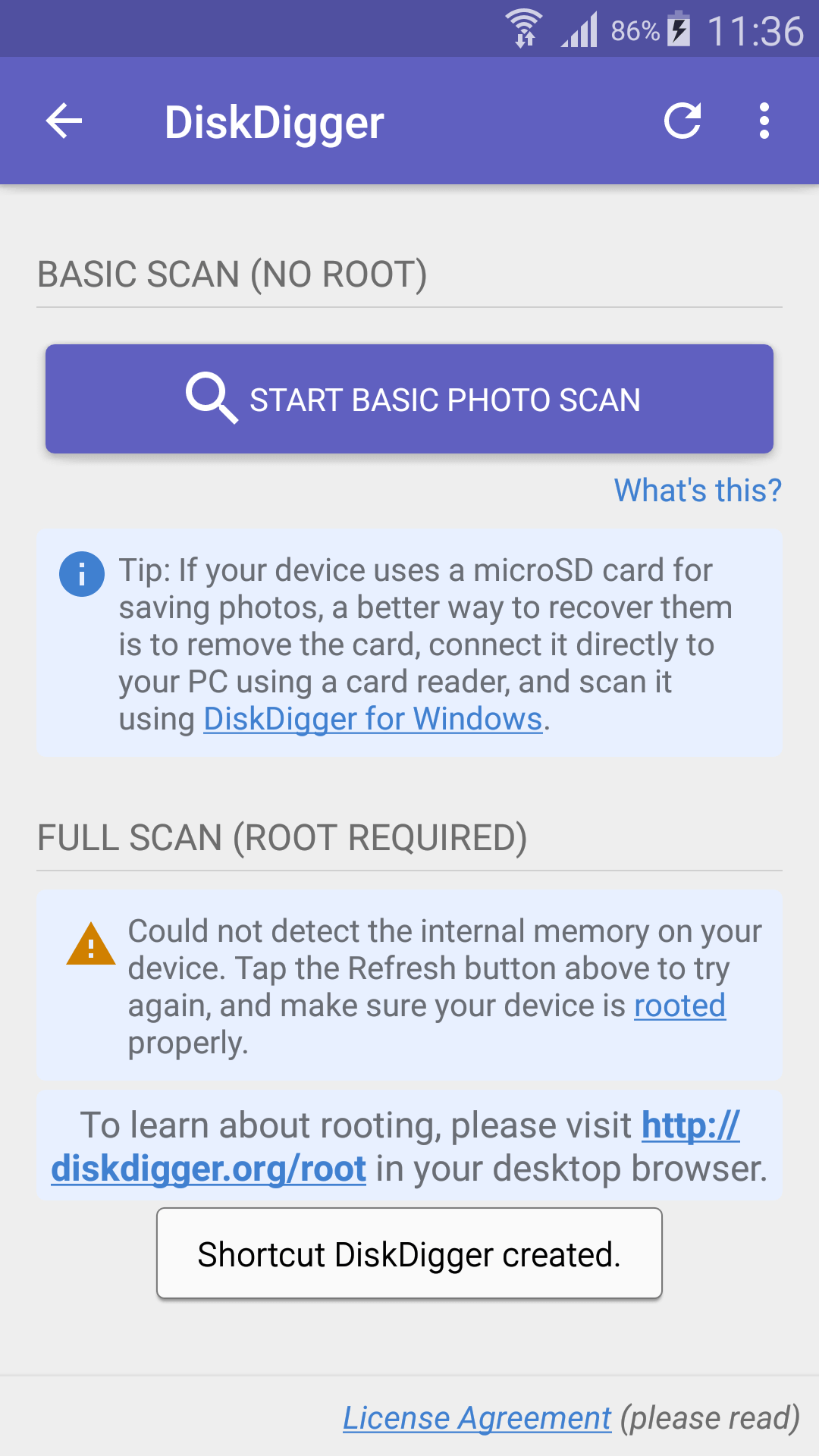Open the What's this? link

(x=698, y=491)
